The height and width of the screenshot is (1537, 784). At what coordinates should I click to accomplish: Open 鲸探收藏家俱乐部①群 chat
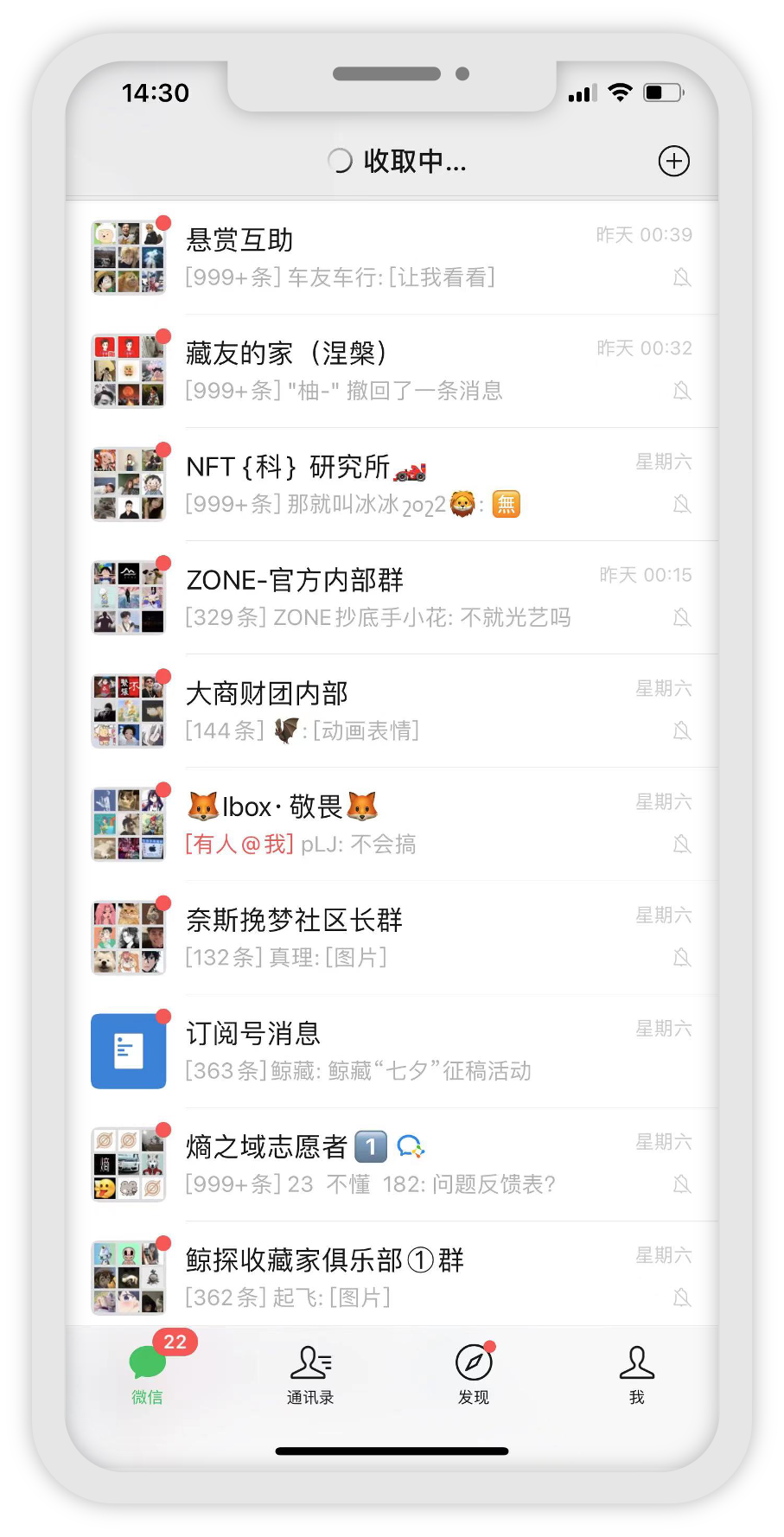(391, 1277)
